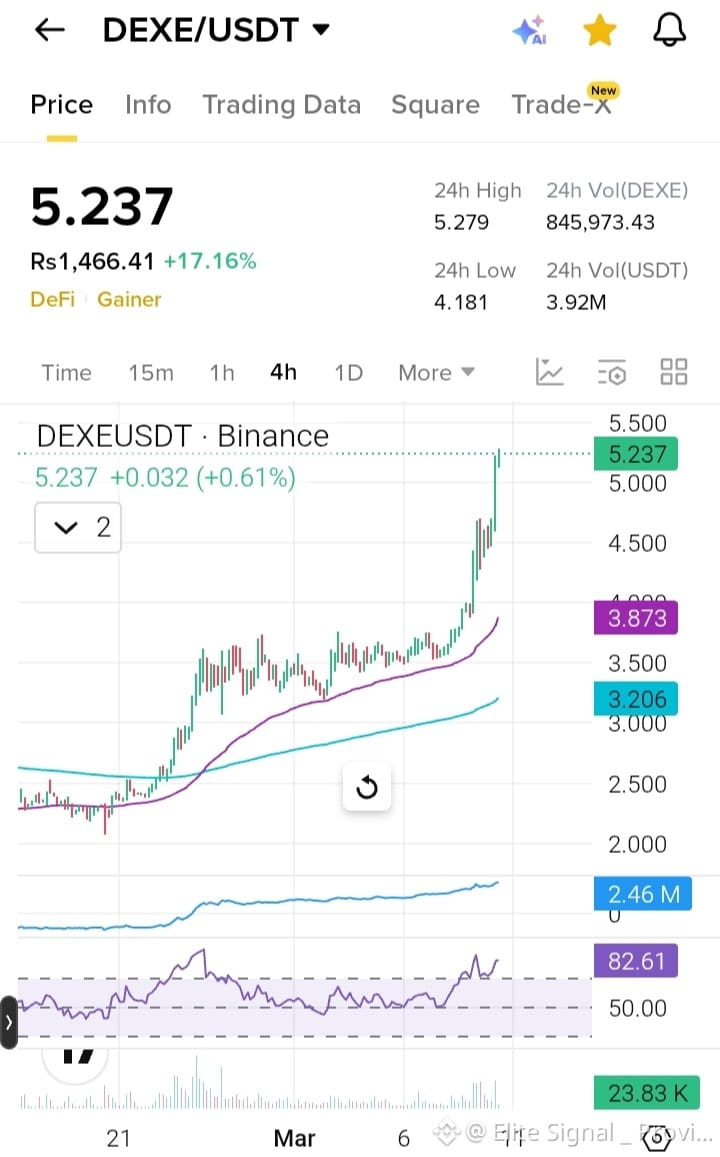Go back using the arrow
This screenshot has width=720, height=1157.
pyautogui.click(x=49, y=30)
